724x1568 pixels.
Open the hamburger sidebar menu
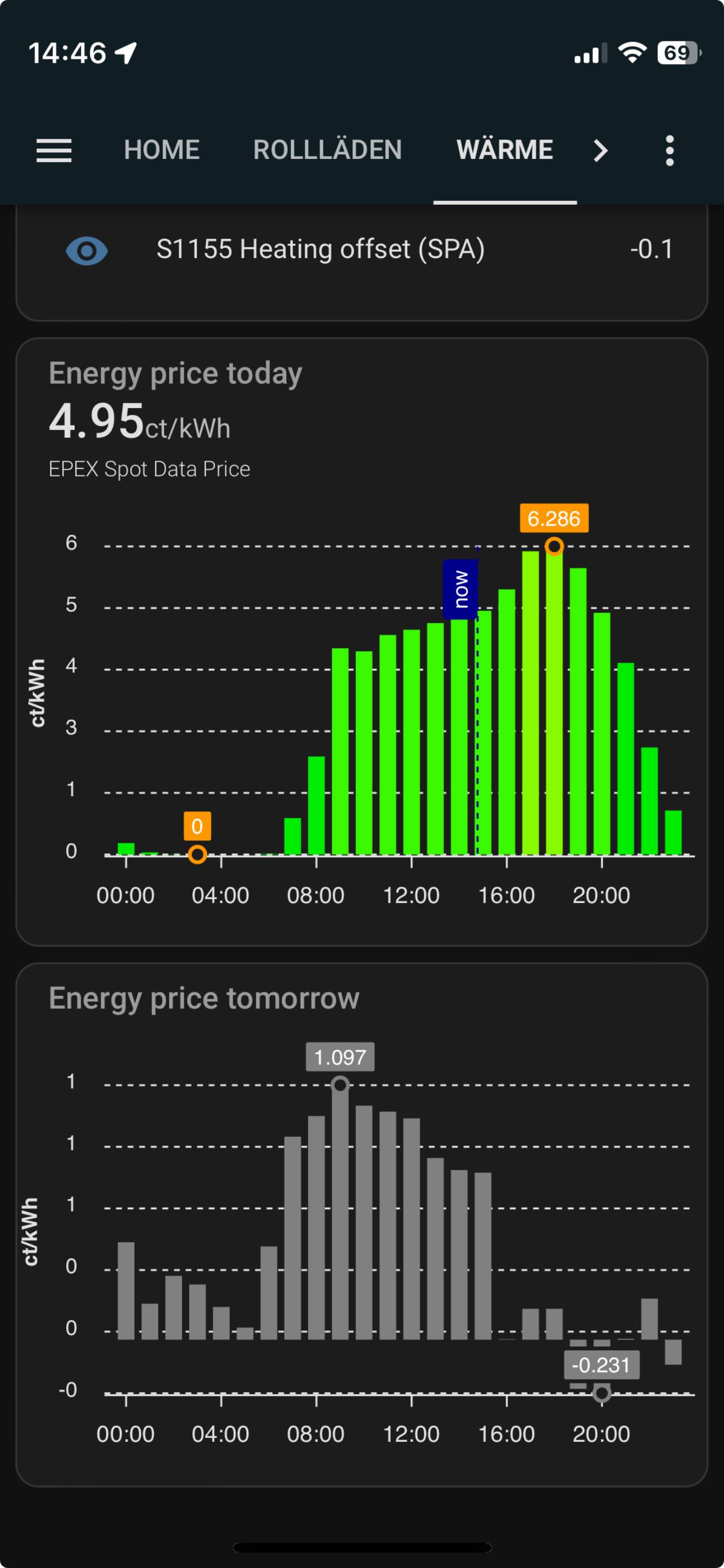(54, 151)
